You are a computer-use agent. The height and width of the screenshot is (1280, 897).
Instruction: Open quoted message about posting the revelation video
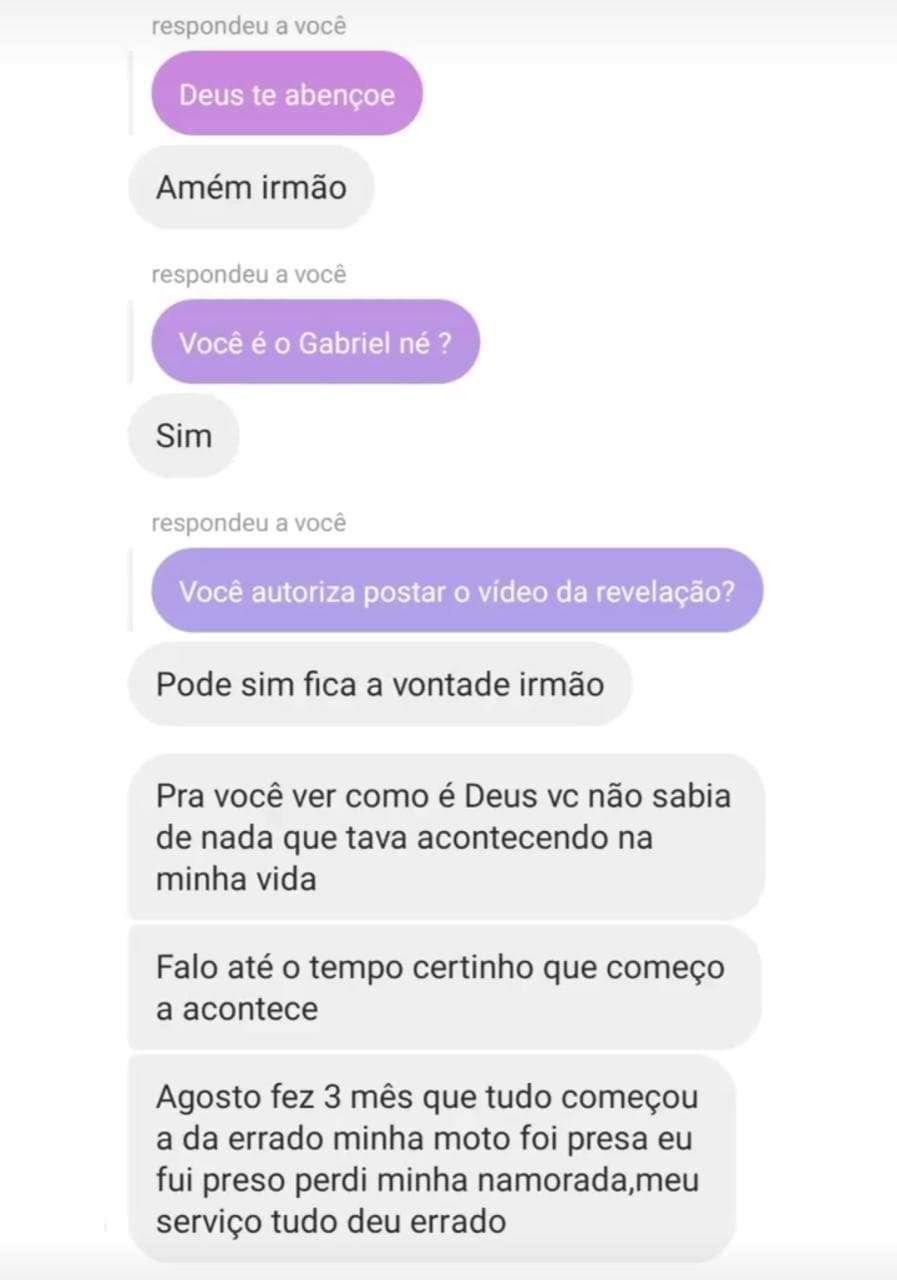(457, 591)
